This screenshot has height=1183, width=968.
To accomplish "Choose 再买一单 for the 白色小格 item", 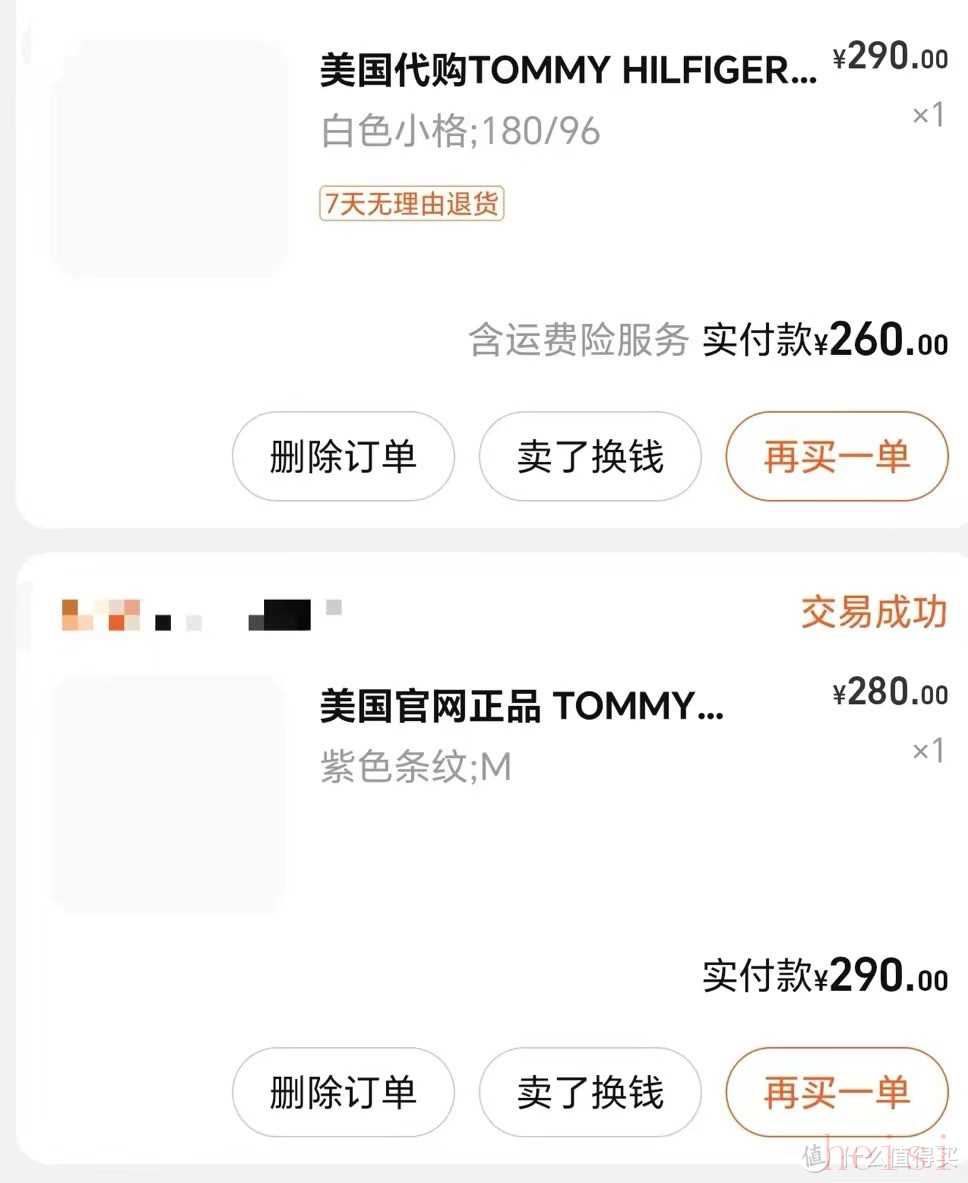I will click(836, 457).
